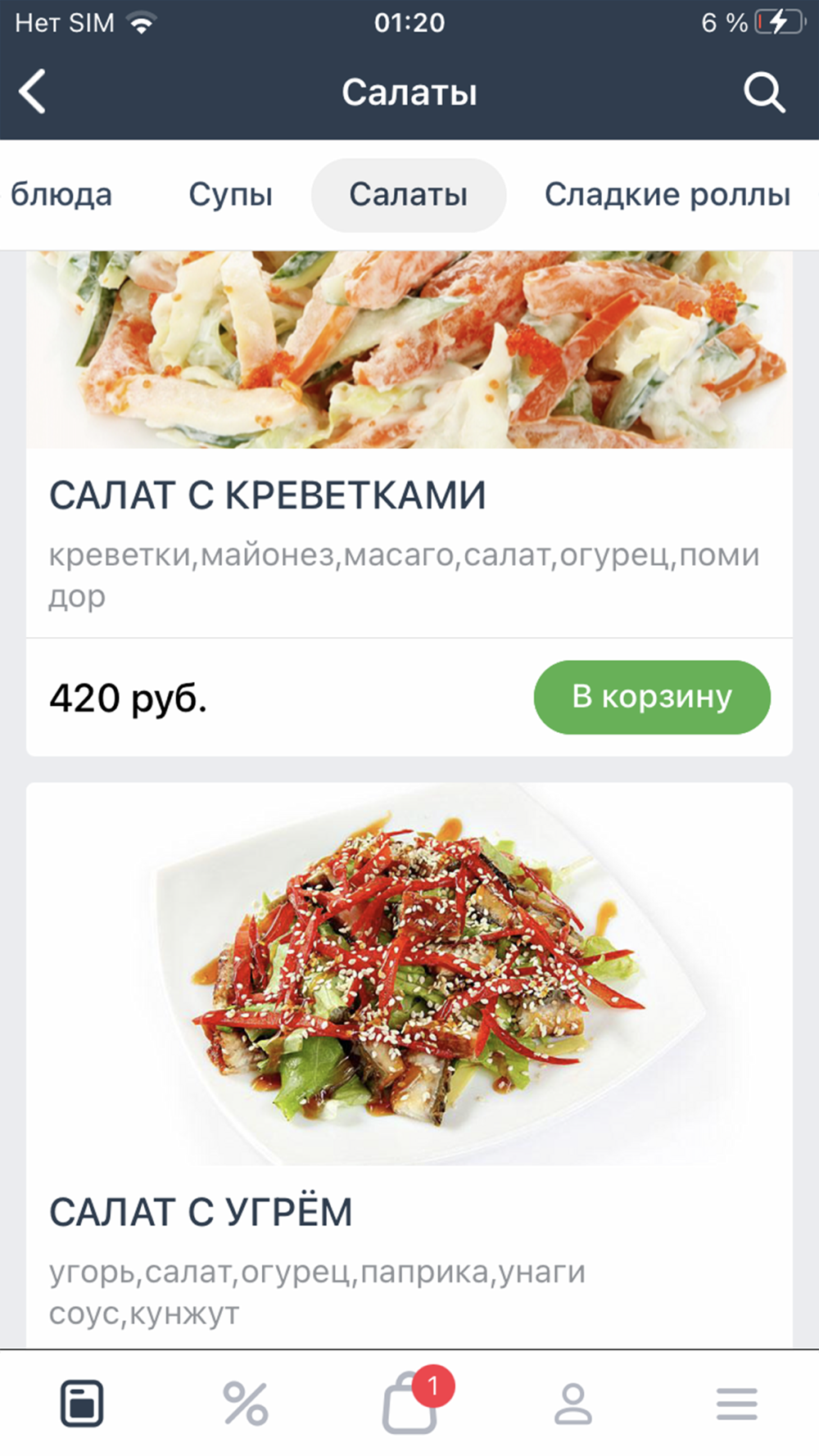Image resolution: width=819 pixels, height=1456 pixels.
Task: Open the partially visible блюда category tab
Action: (61, 195)
